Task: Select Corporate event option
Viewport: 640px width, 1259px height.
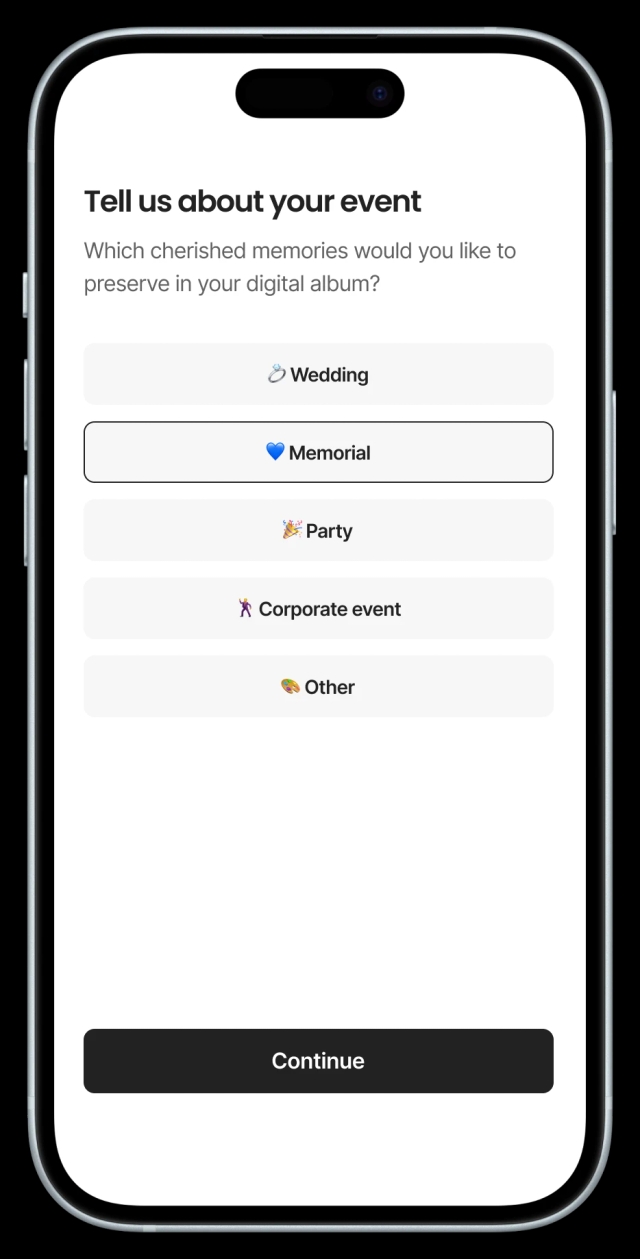Action: coord(318,608)
